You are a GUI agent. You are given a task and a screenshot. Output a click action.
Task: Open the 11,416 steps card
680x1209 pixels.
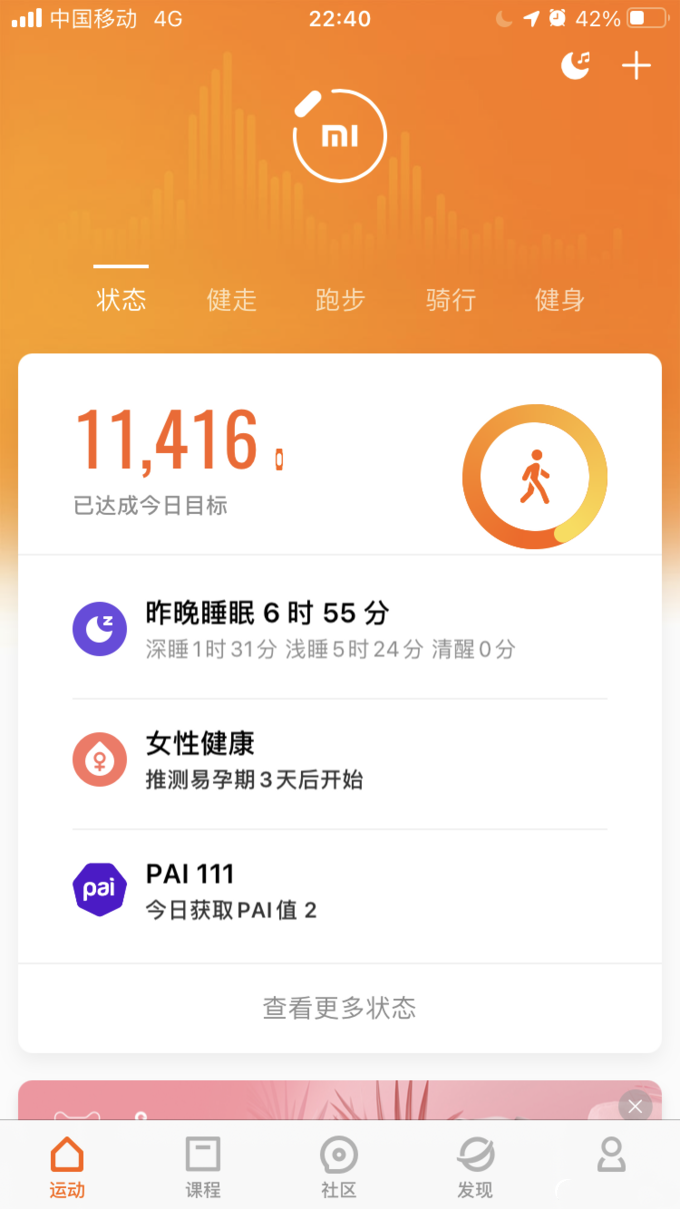coord(340,460)
